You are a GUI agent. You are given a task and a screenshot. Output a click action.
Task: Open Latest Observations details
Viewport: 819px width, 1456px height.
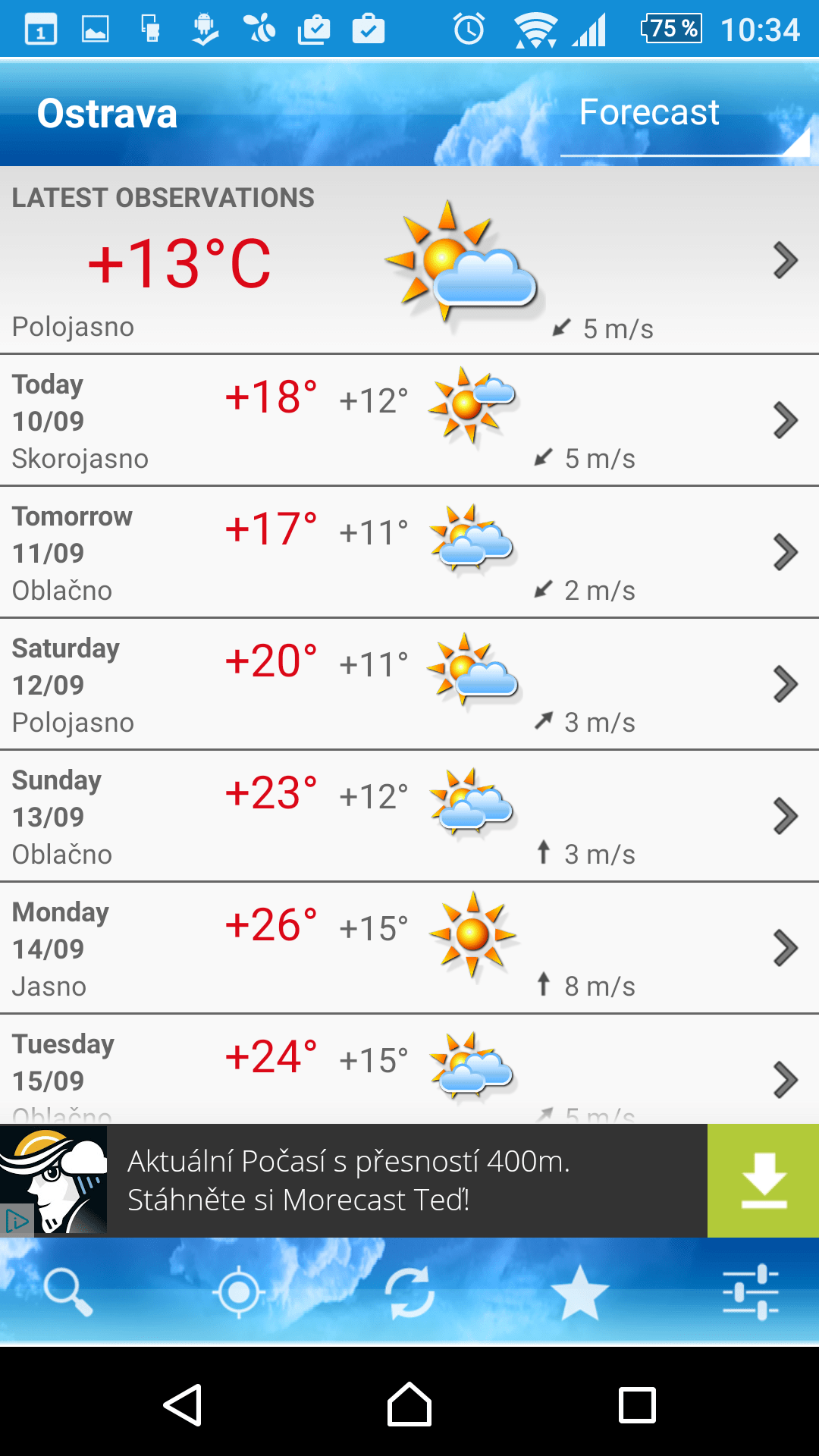point(409,260)
